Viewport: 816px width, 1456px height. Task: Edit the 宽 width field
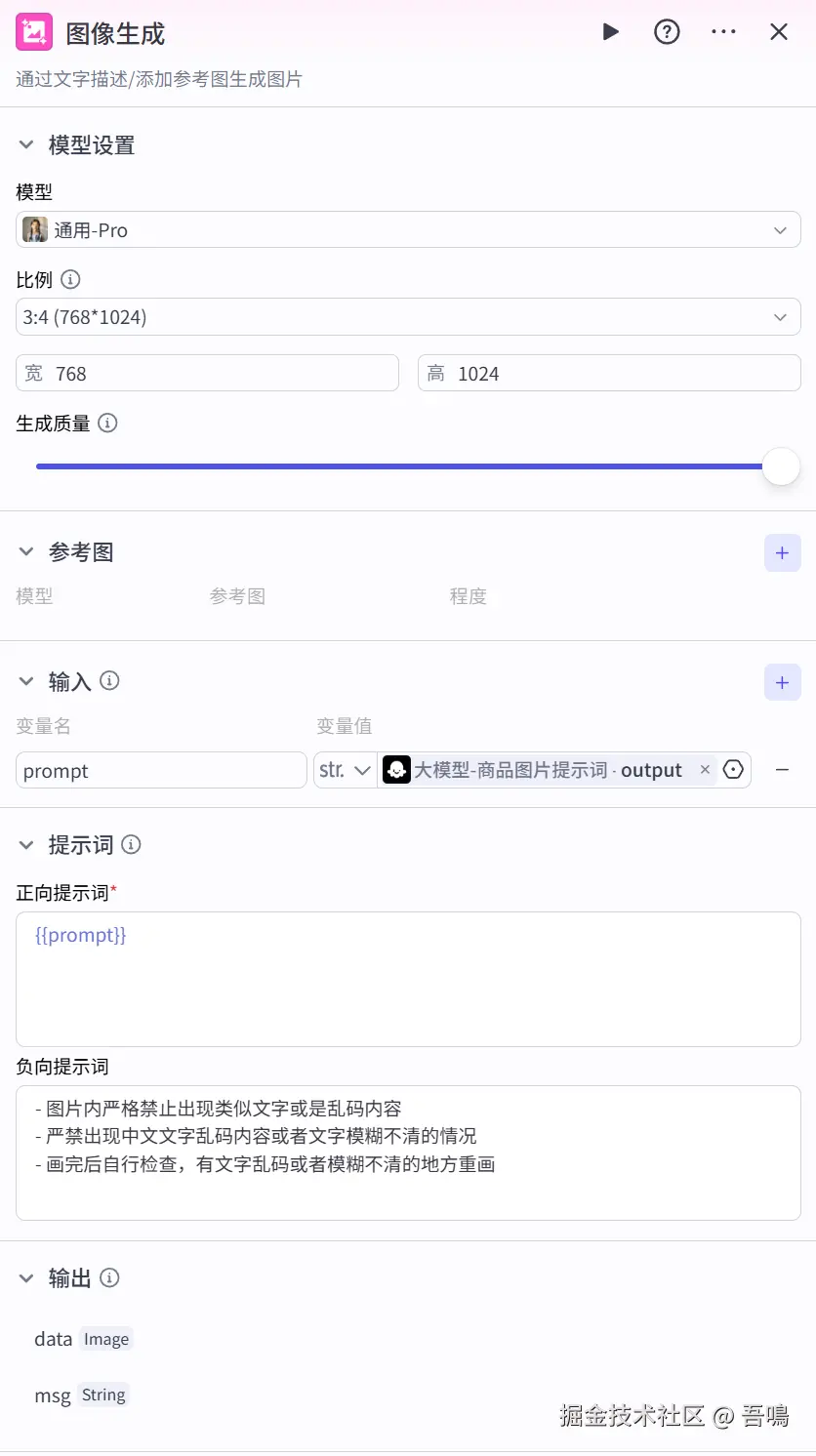pyautogui.click(x=207, y=374)
